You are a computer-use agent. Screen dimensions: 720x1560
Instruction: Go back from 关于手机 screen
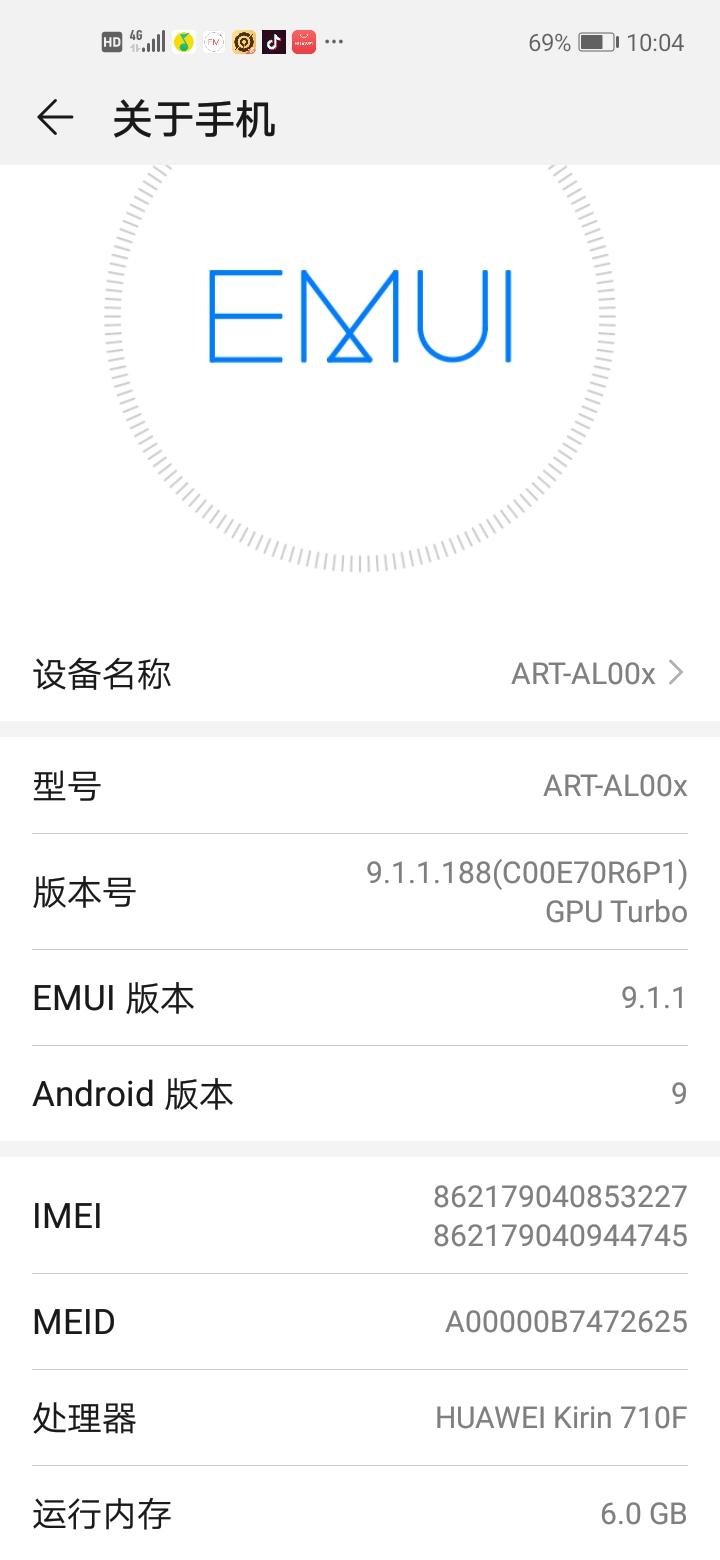55,119
